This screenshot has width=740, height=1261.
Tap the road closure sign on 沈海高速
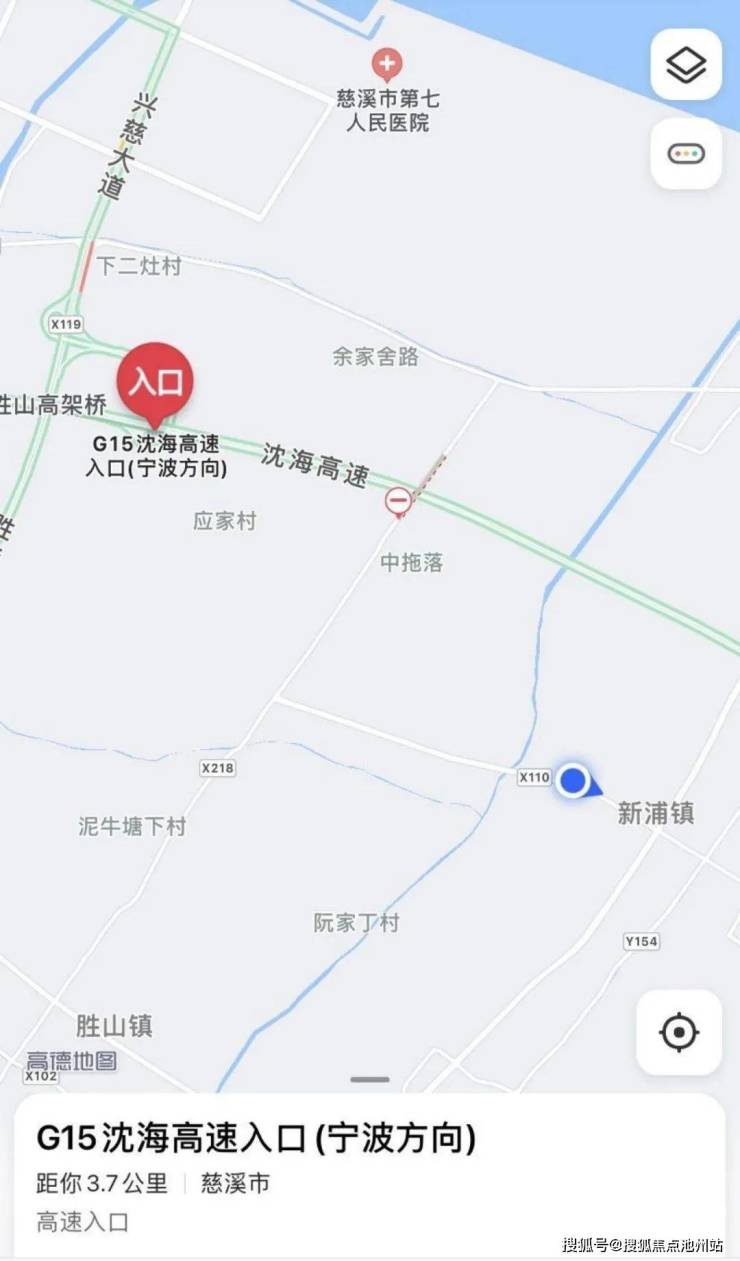pos(399,500)
